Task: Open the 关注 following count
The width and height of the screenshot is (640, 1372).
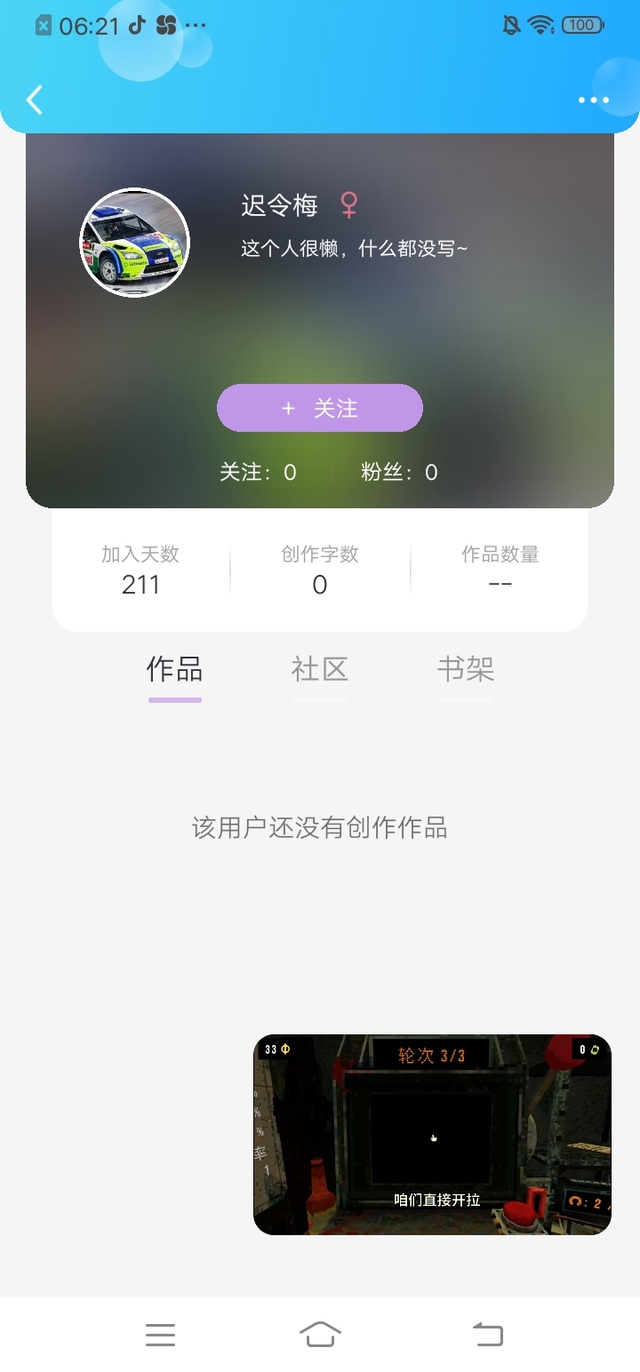Action: click(x=258, y=472)
